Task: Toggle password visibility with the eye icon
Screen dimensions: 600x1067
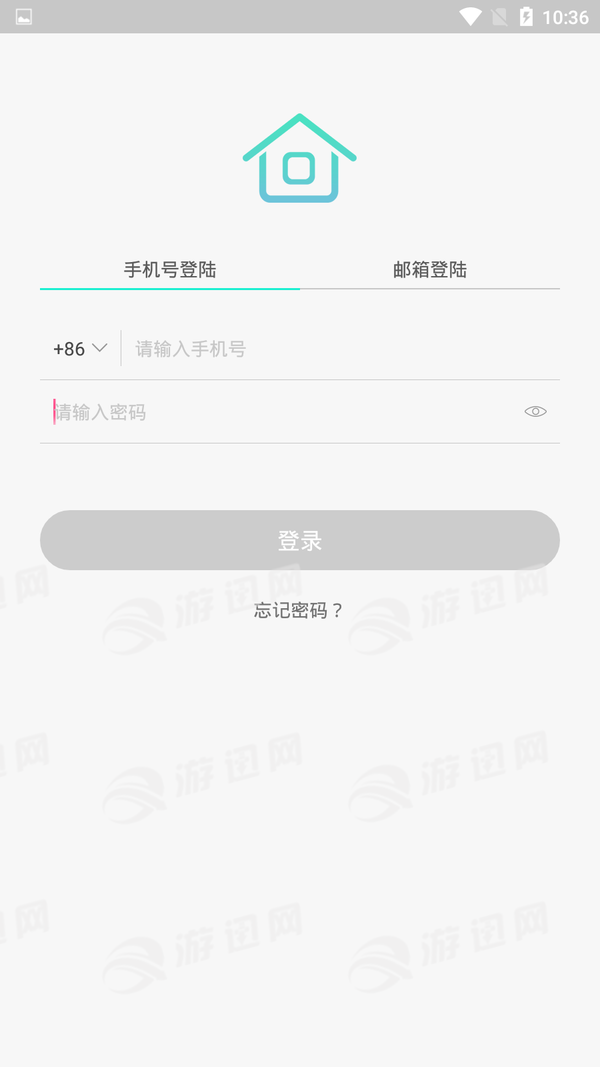Action: coord(535,411)
